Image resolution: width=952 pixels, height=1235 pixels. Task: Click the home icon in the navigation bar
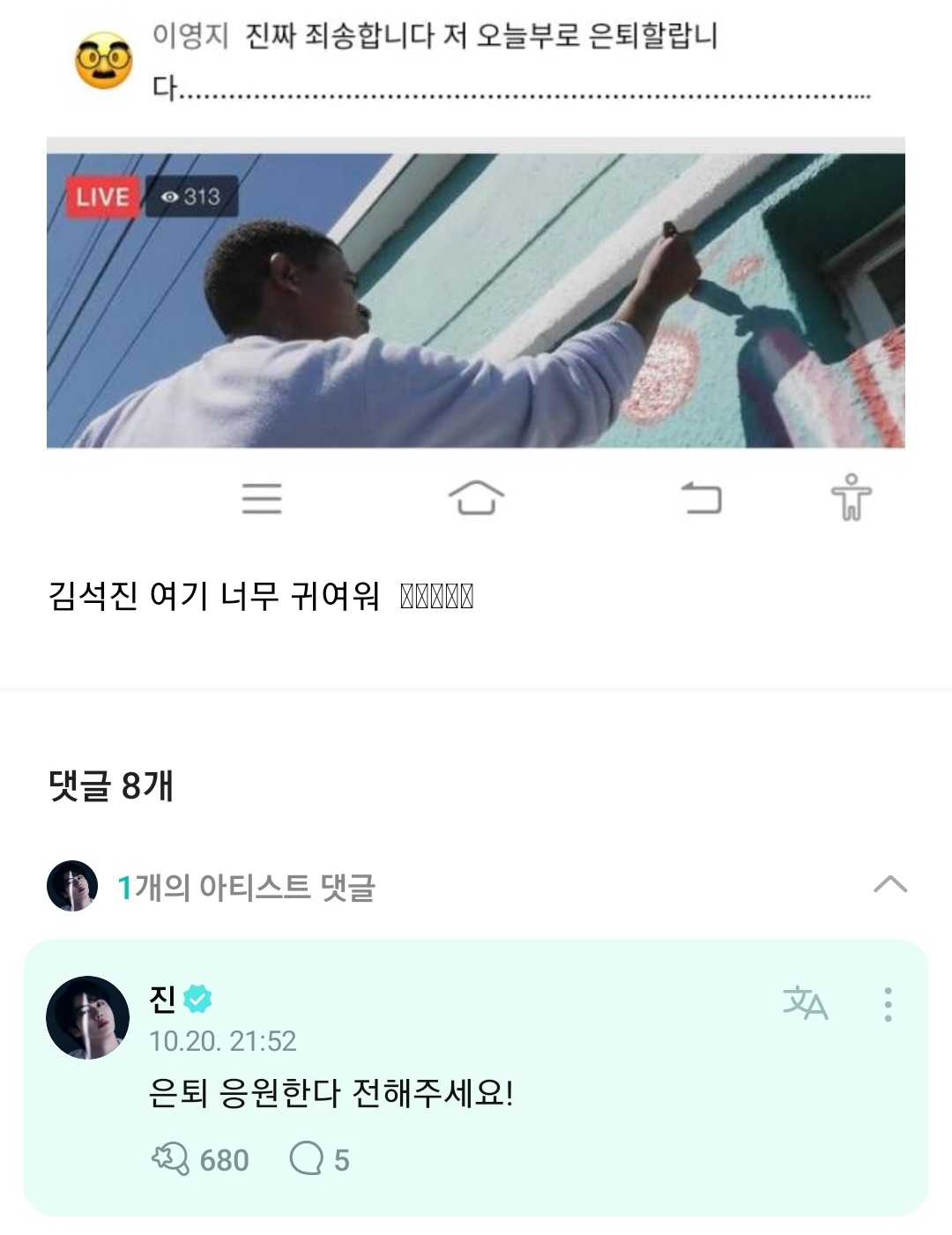(x=476, y=499)
